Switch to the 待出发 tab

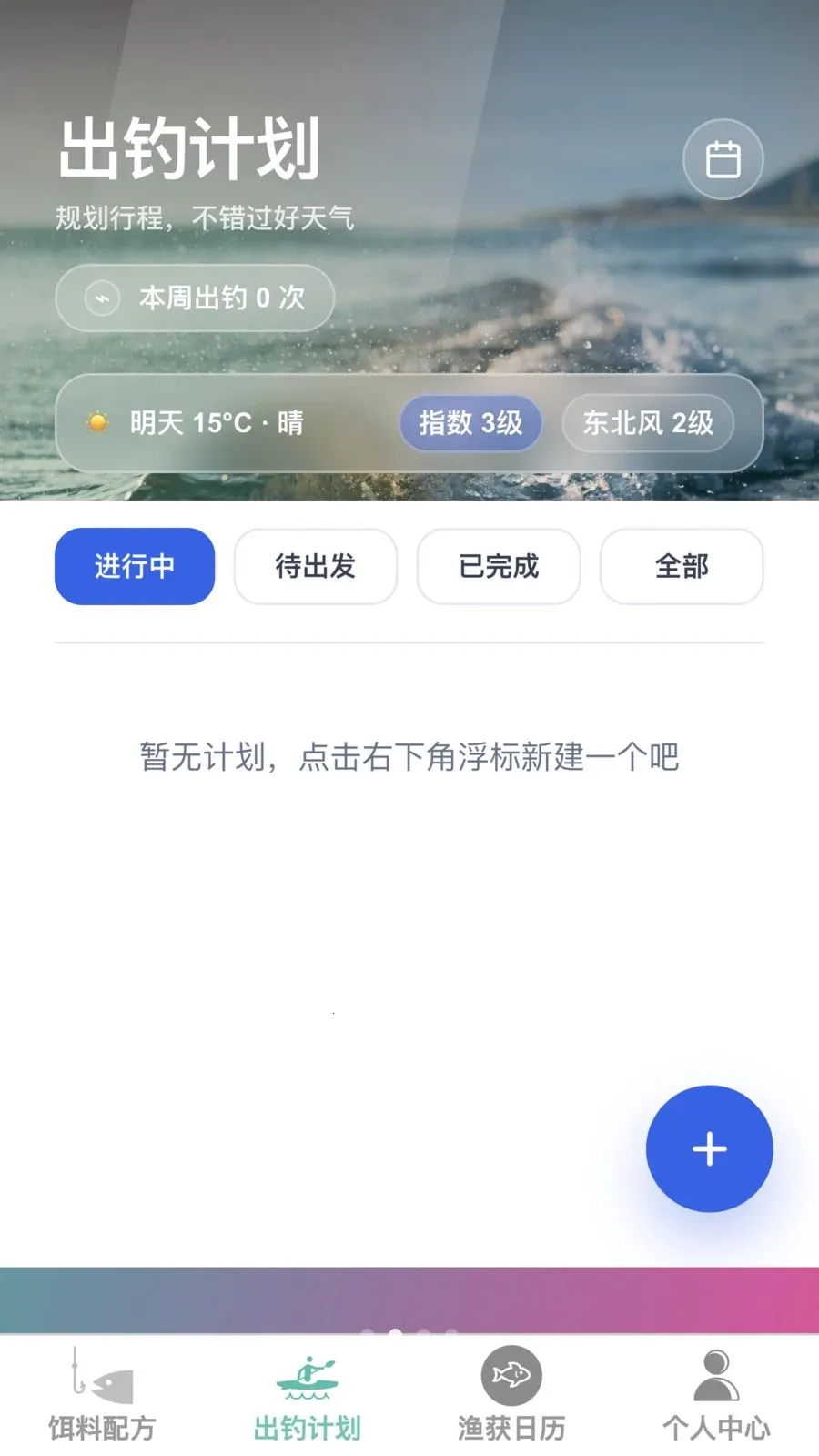tap(316, 566)
